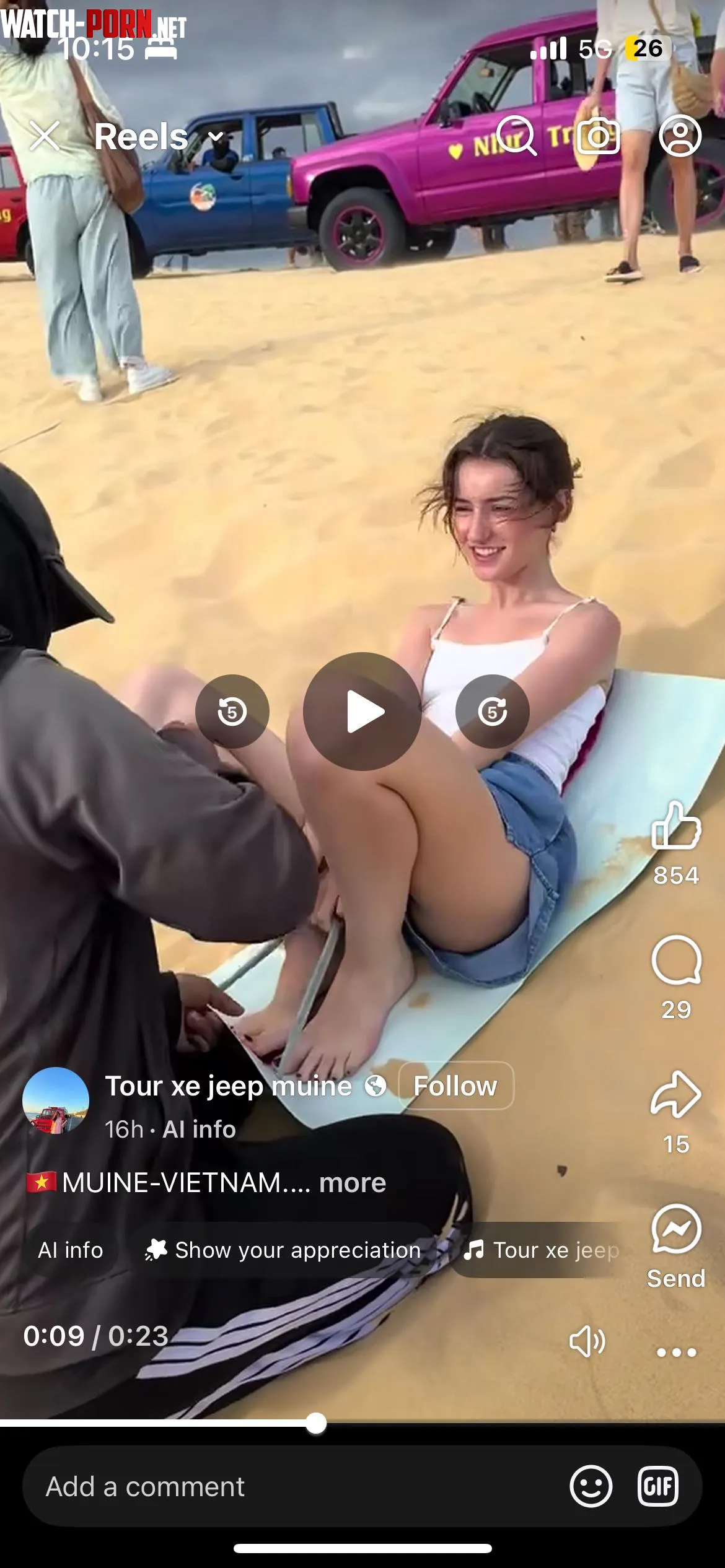Open the profile icon
This screenshot has width=725, height=1568.
click(680, 135)
